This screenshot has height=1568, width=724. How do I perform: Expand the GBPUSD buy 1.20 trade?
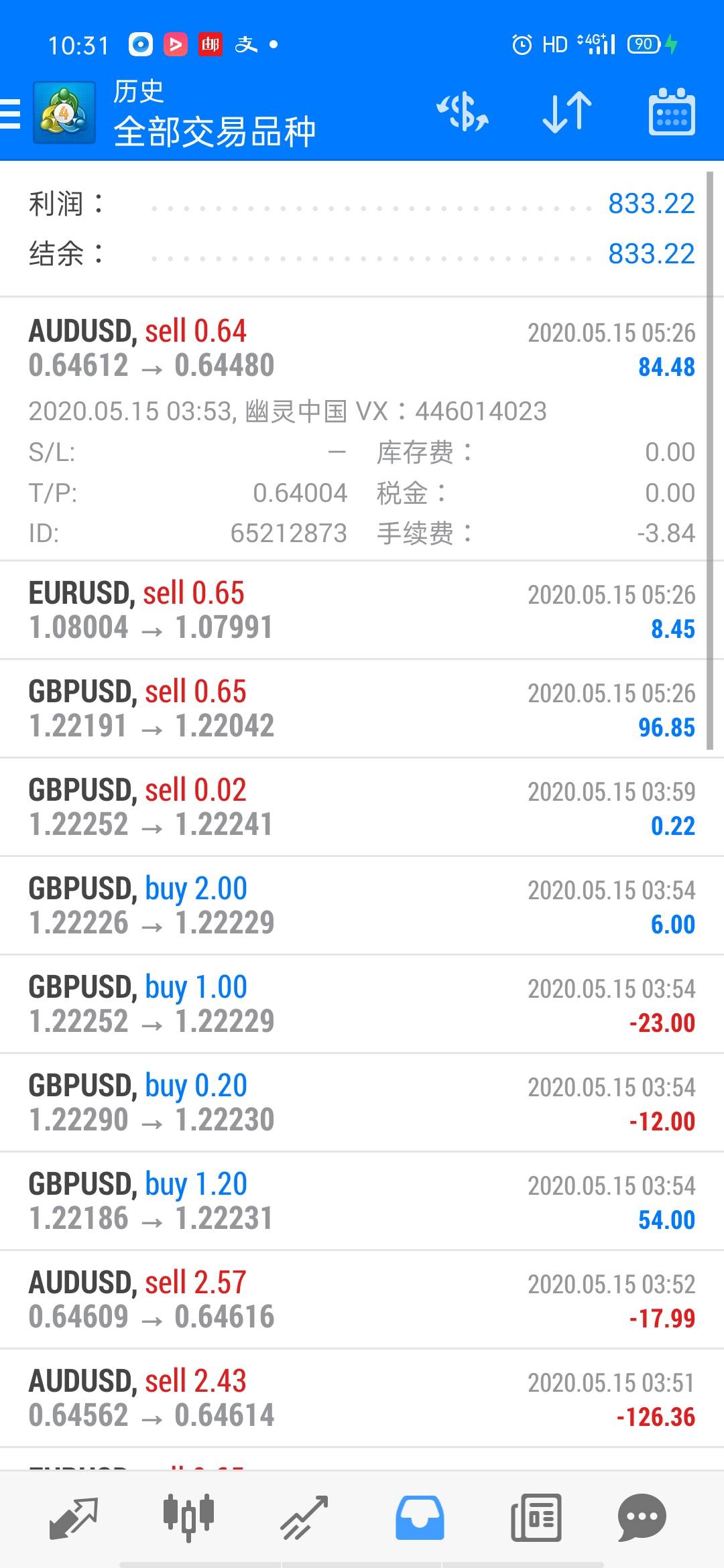click(362, 1201)
